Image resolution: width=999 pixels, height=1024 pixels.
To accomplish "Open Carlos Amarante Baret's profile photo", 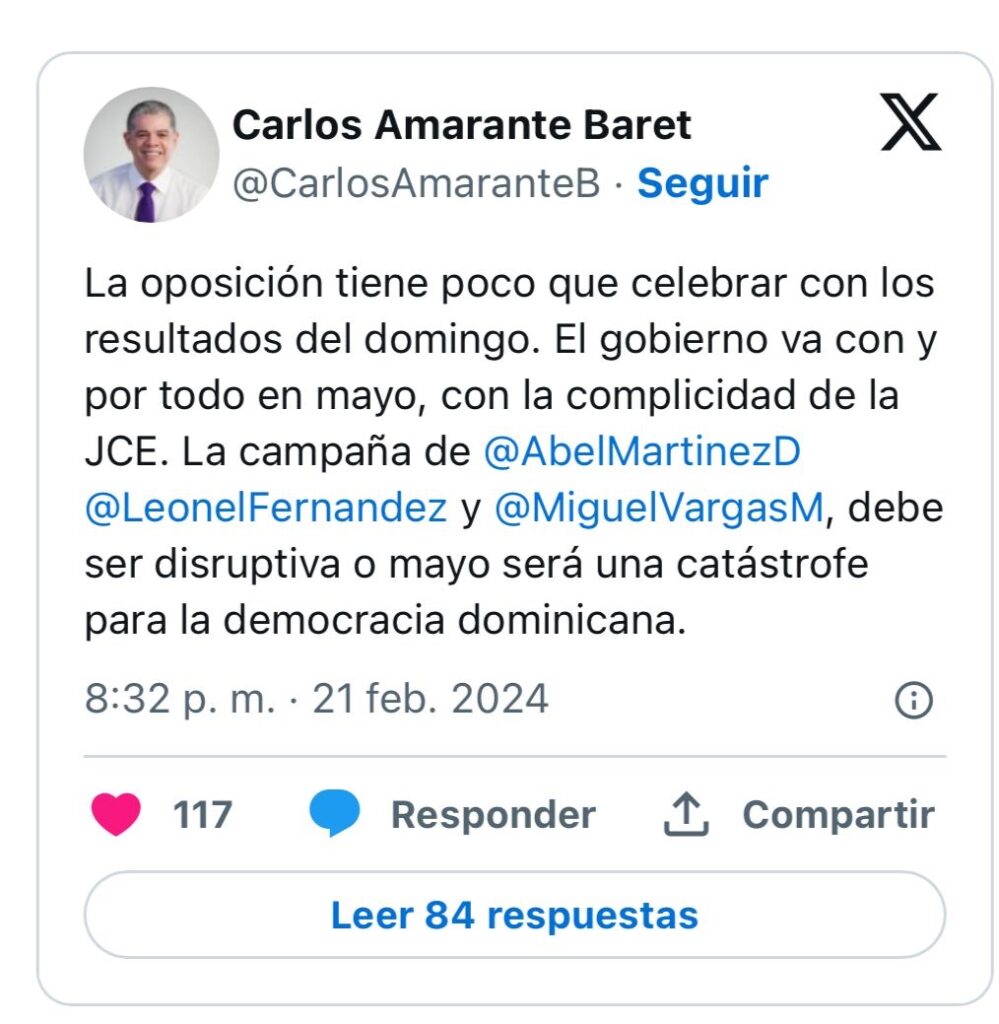I will [150, 155].
